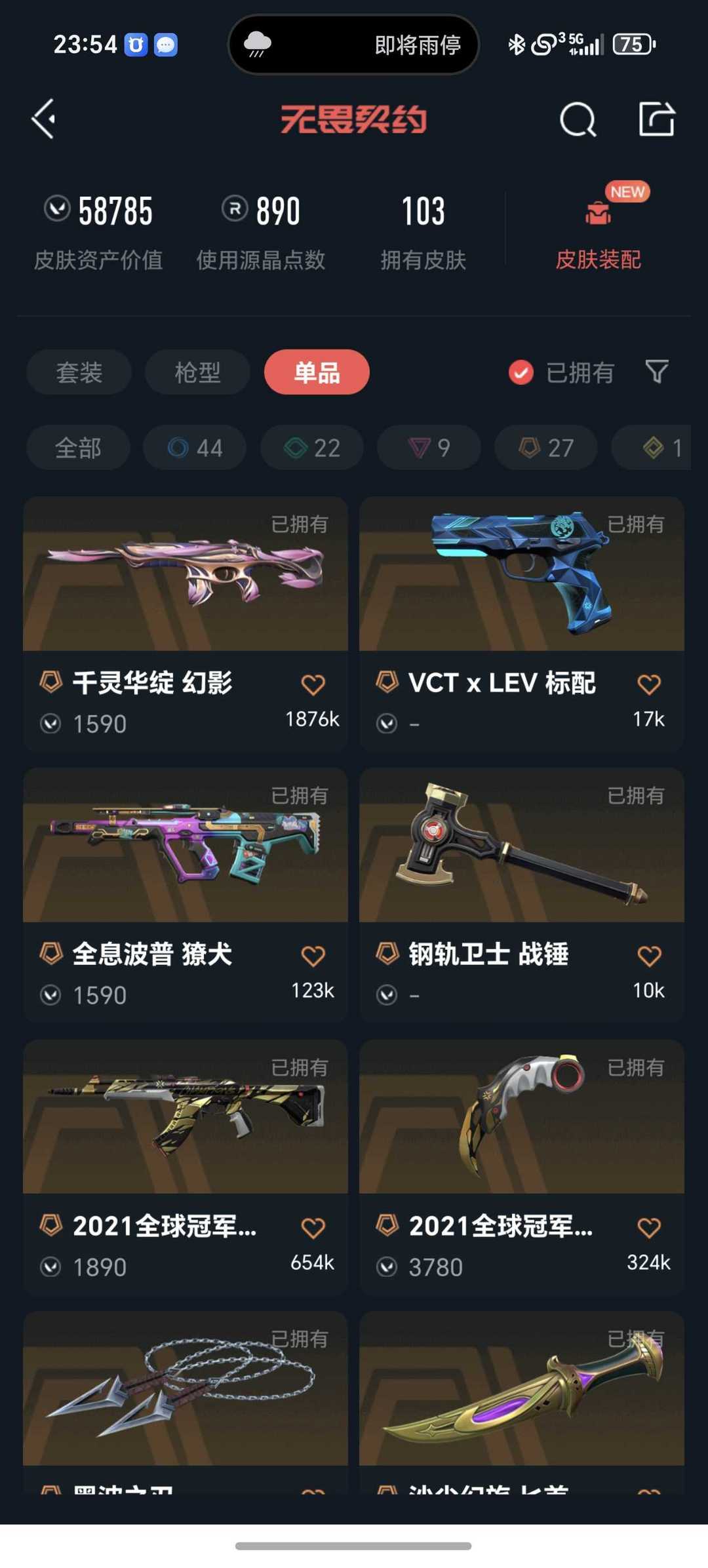Like the VCT x LEV 标配 skin
708x1568 pixels.
pyautogui.click(x=649, y=684)
